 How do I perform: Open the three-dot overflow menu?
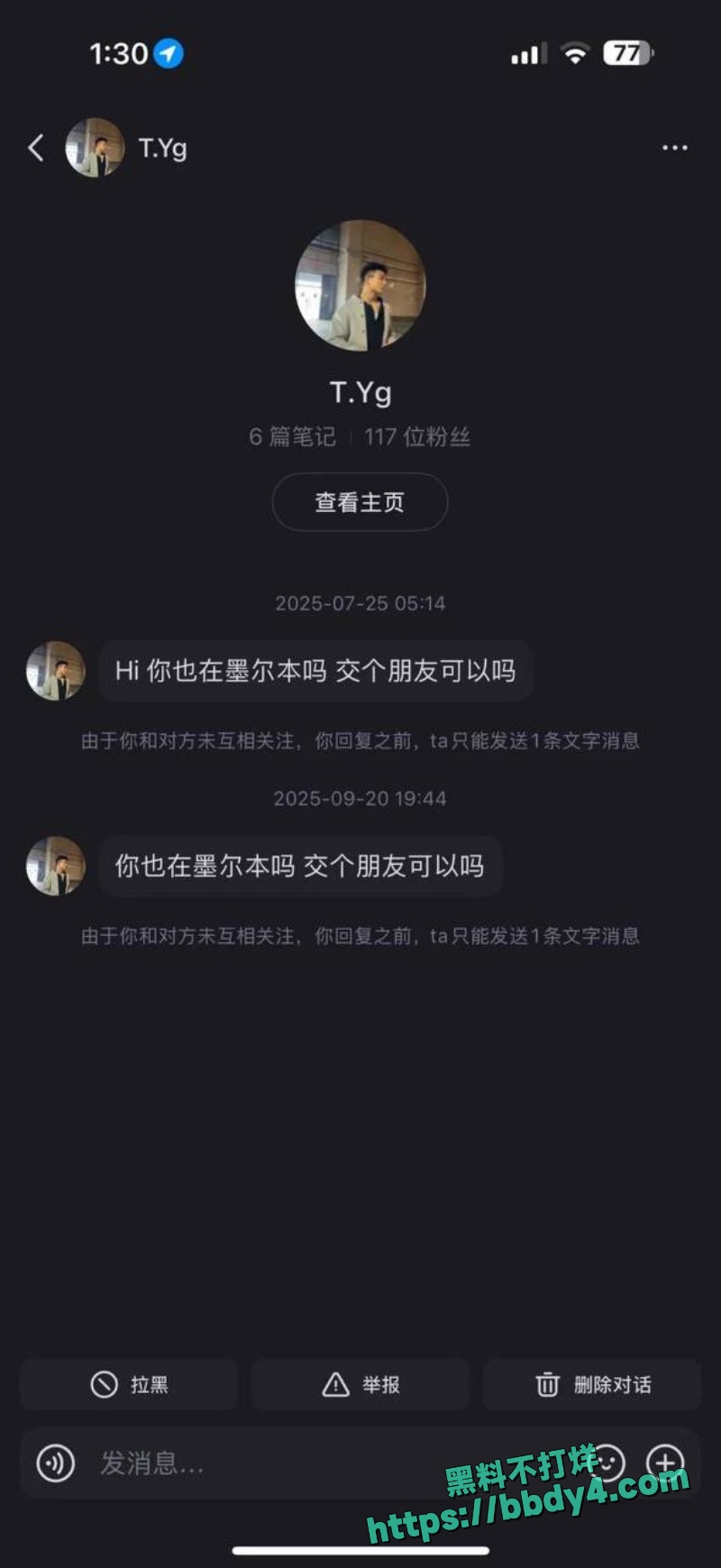pyautogui.click(x=674, y=148)
